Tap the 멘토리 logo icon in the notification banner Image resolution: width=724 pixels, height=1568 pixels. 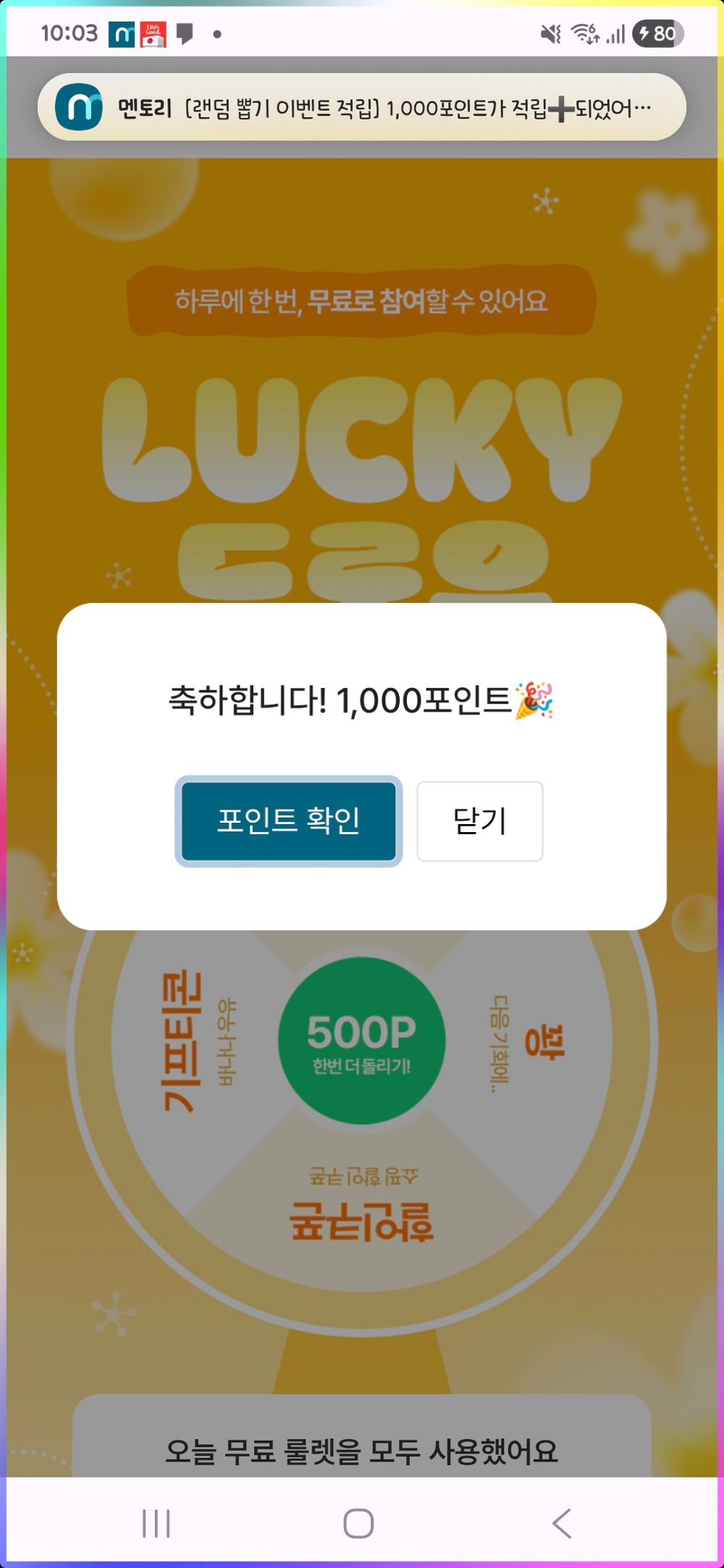click(x=80, y=107)
